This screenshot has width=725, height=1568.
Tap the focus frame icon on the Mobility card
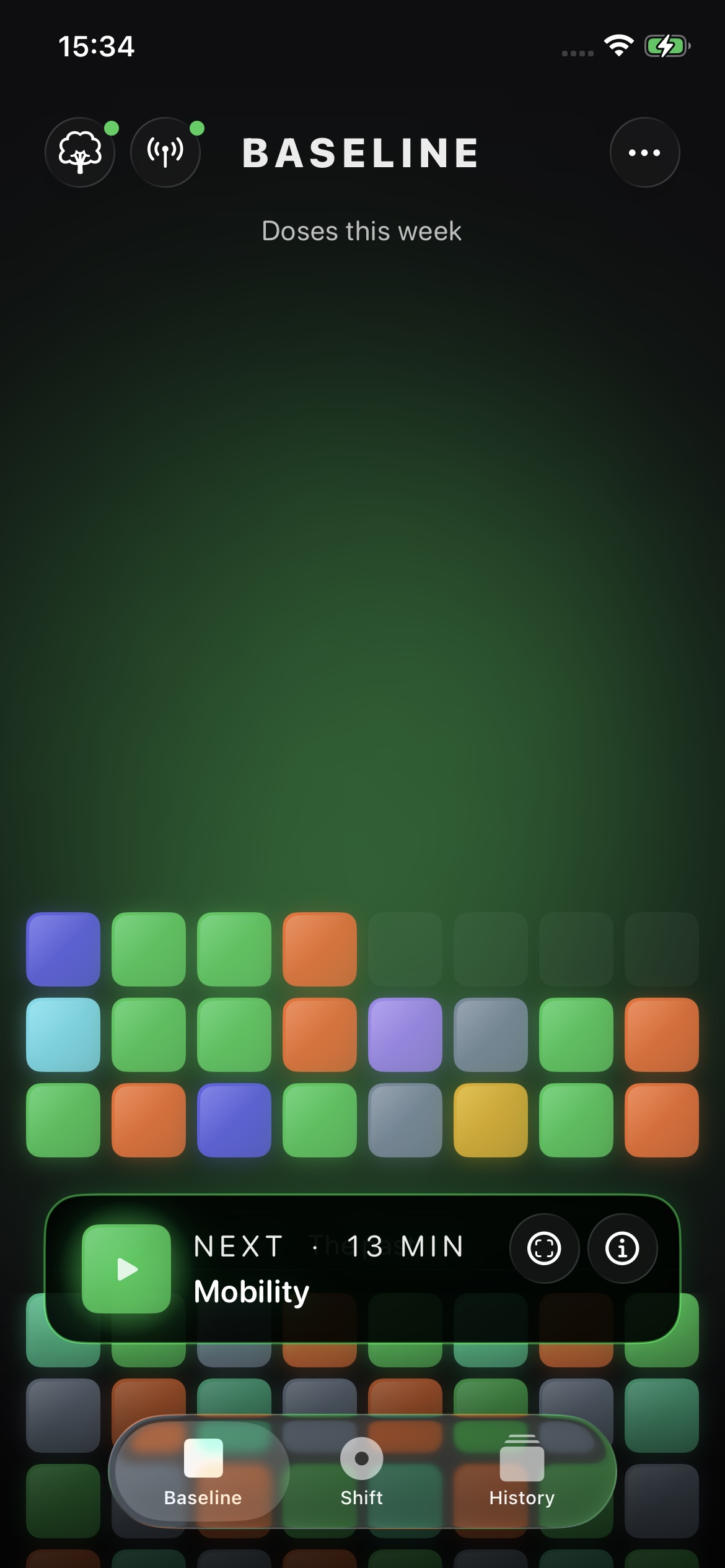[544, 1248]
